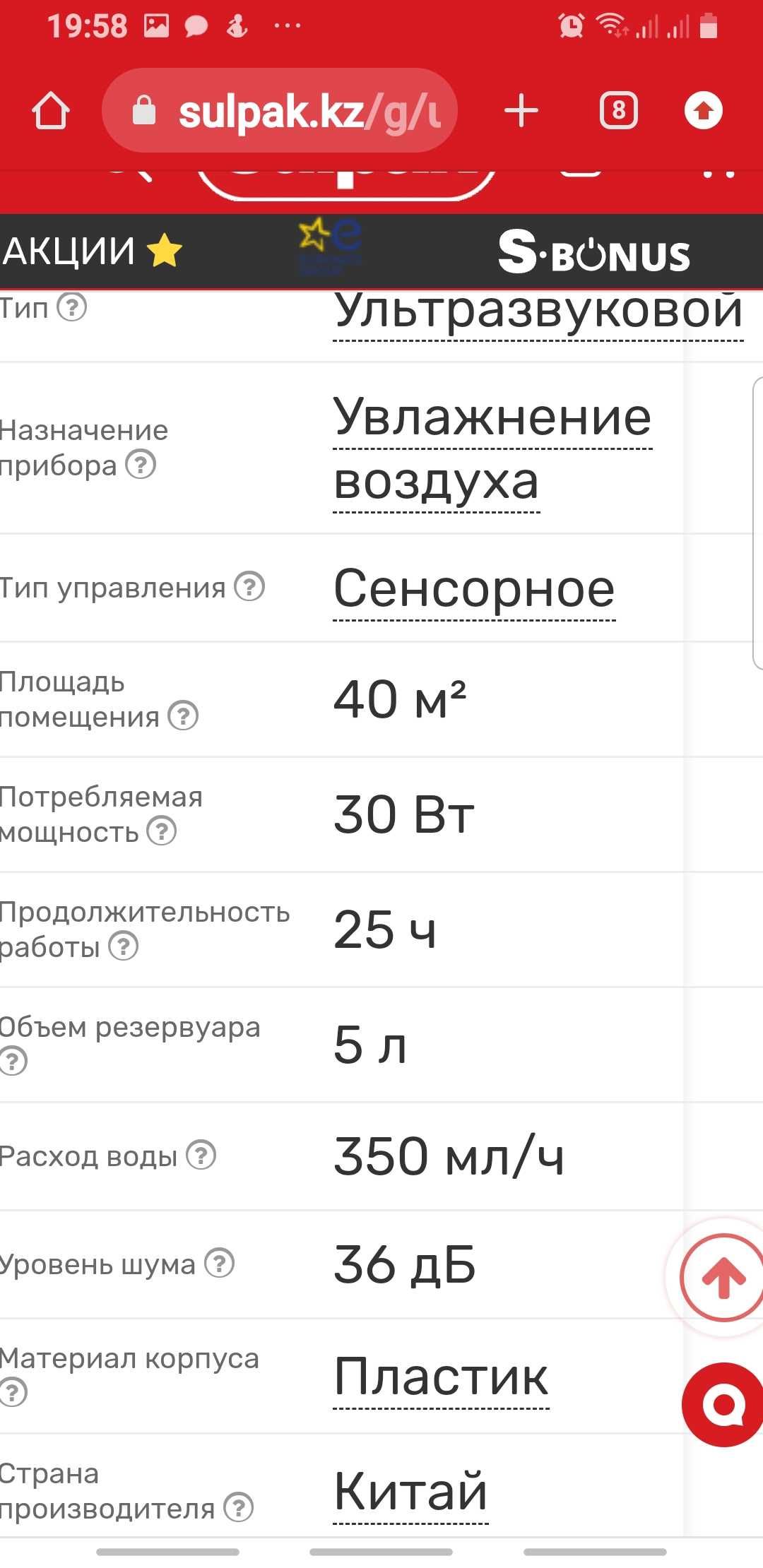Image resolution: width=763 pixels, height=1568 pixels.
Task: Open the Китай country link
Action: (x=410, y=1491)
